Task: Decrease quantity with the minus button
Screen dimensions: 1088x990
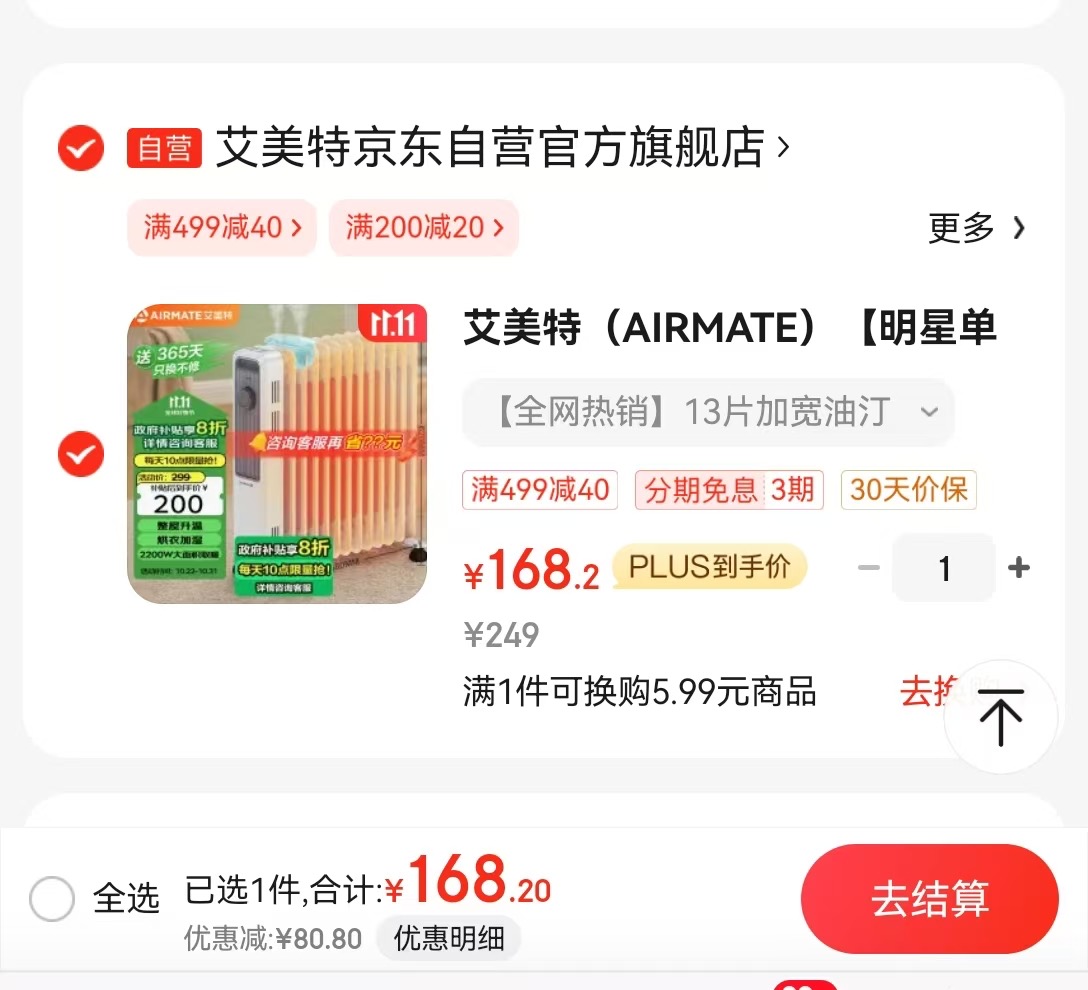Action: 868,568
